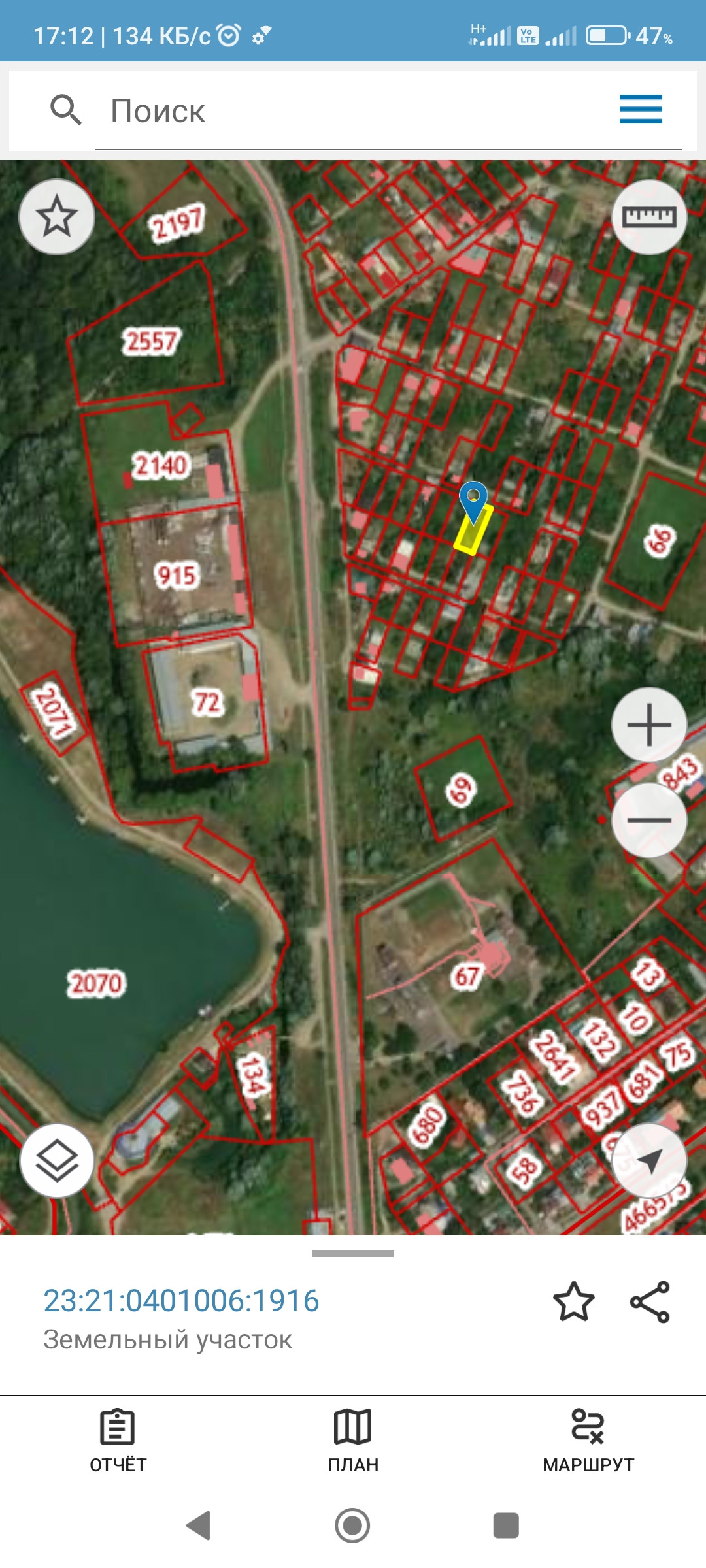Go back with system back button

click(199, 1526)
